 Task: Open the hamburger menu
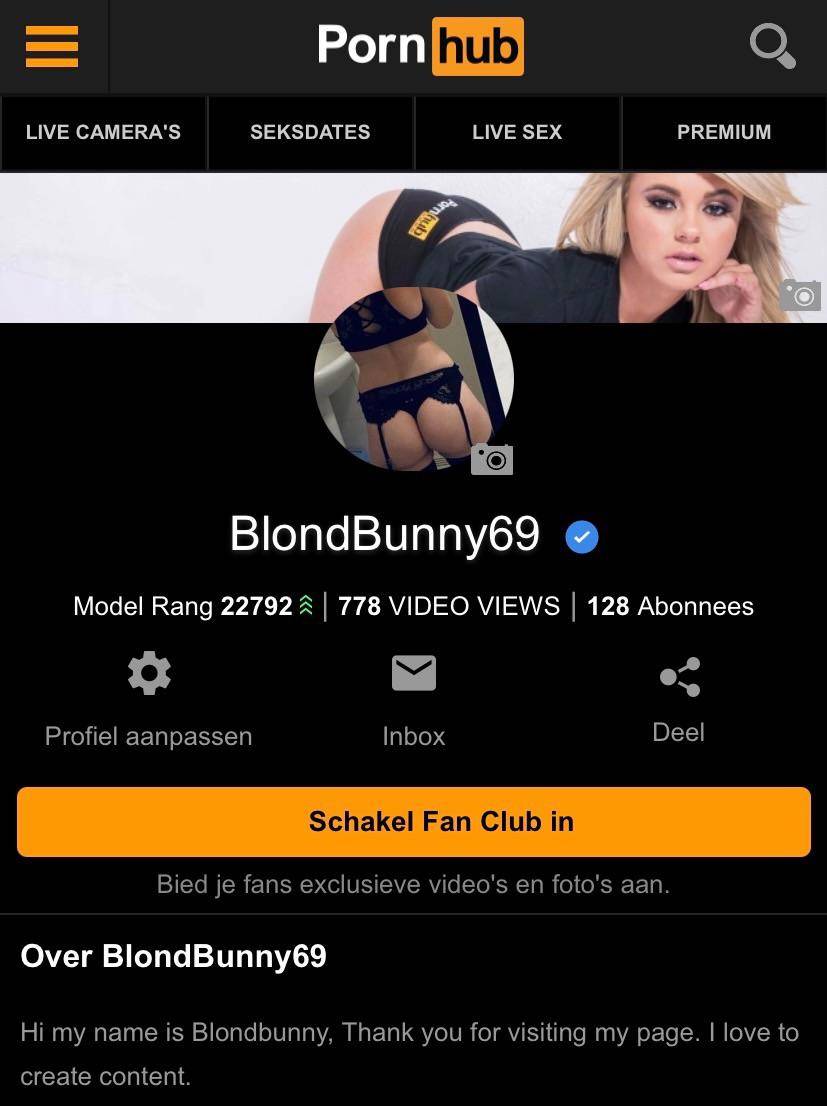pos(52,46)
